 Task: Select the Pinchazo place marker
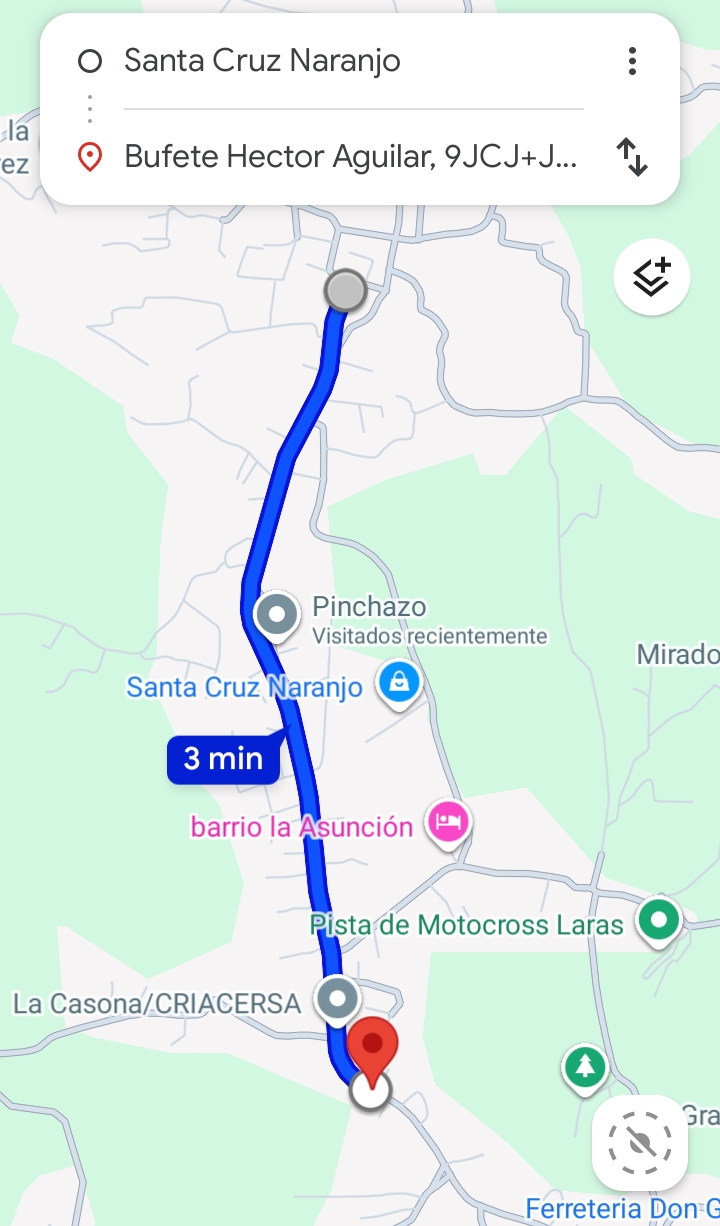(277, 613)
